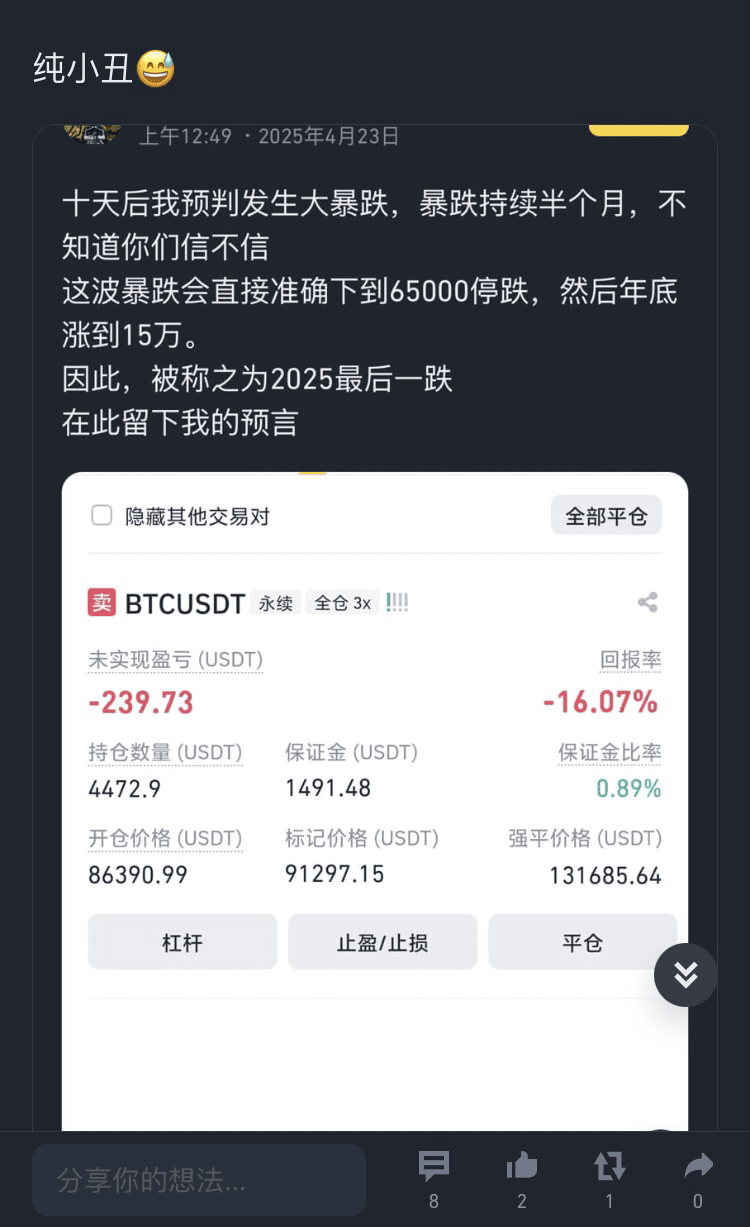750x1227 pixels.
Task: Like this post with thumbs-up icon
Action: [521, 1166]
